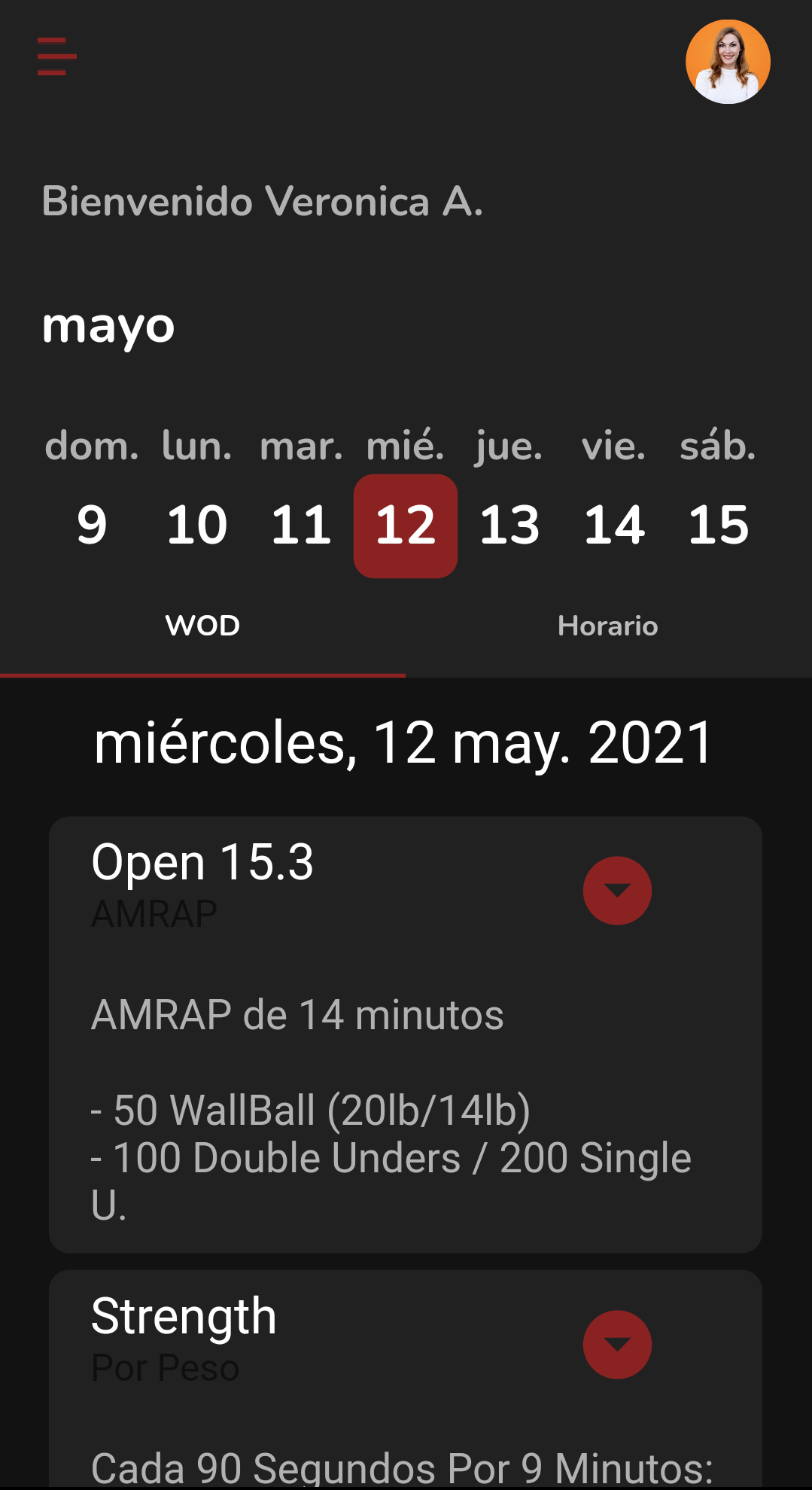Open the month selector labeled mayo

(108, 327)
